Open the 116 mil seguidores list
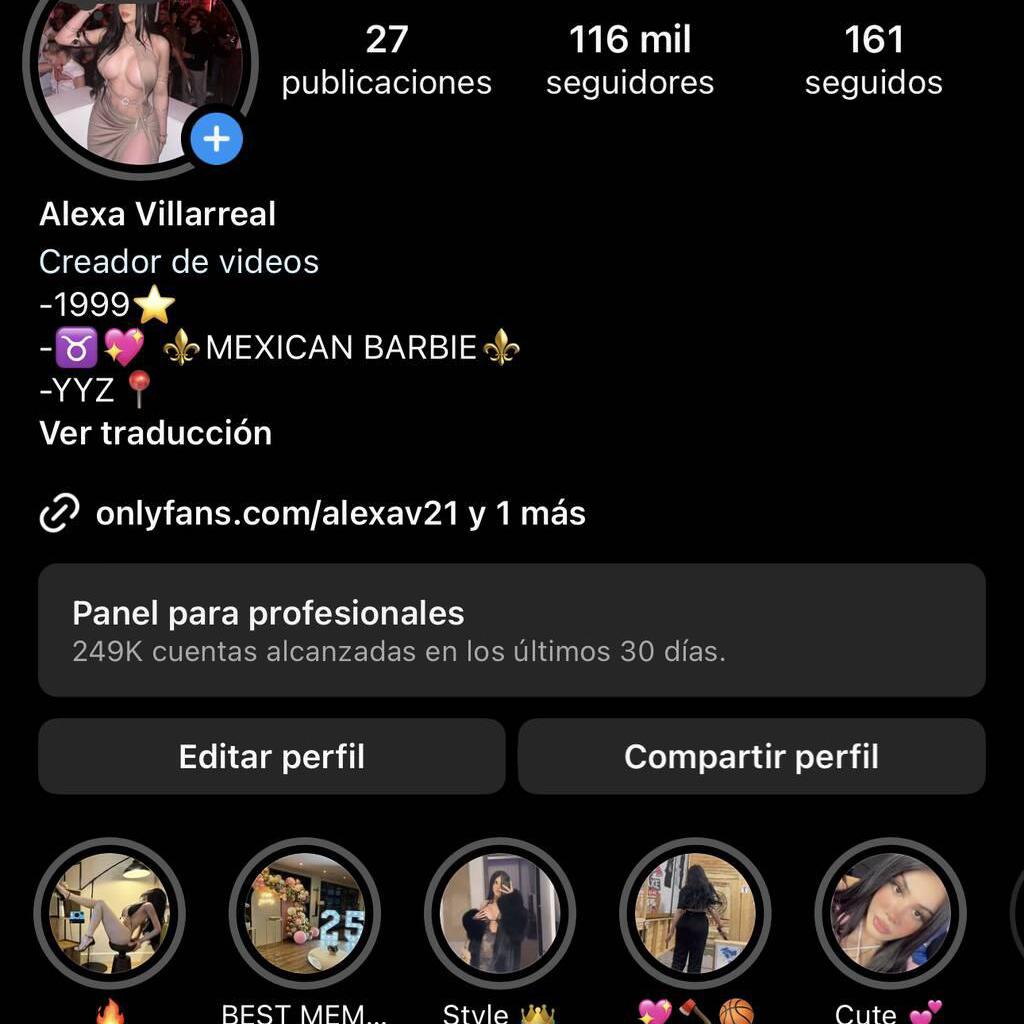Screen dimensions: 1024x1024 point(630,60)
